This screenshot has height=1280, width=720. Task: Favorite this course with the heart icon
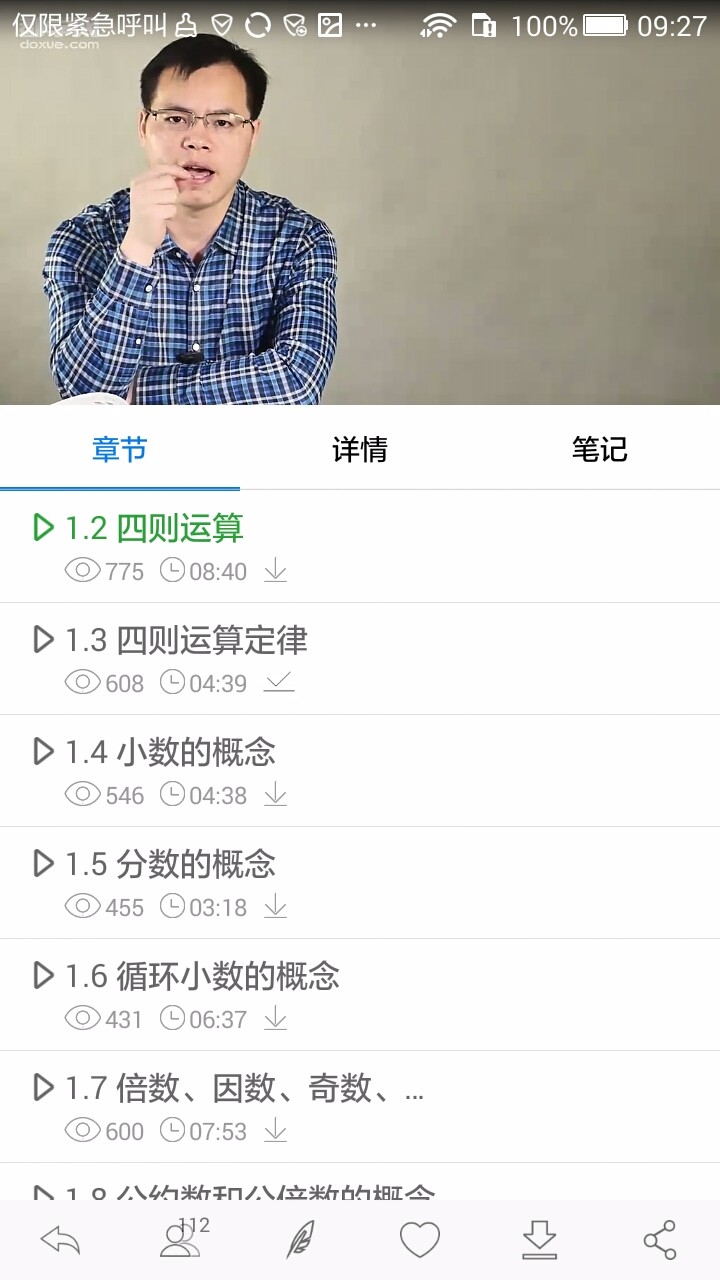coord(420,1241)
